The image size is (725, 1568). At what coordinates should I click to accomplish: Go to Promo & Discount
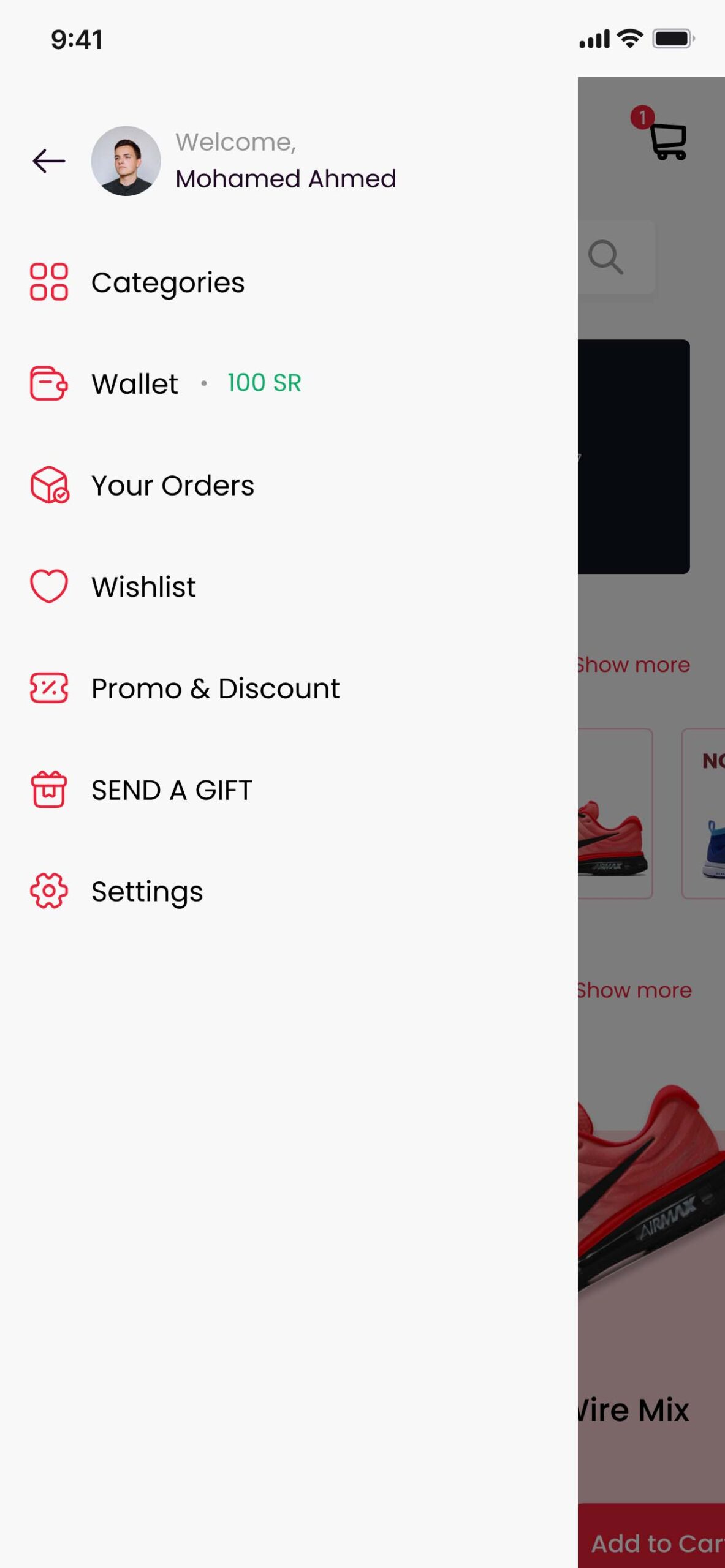214,688
